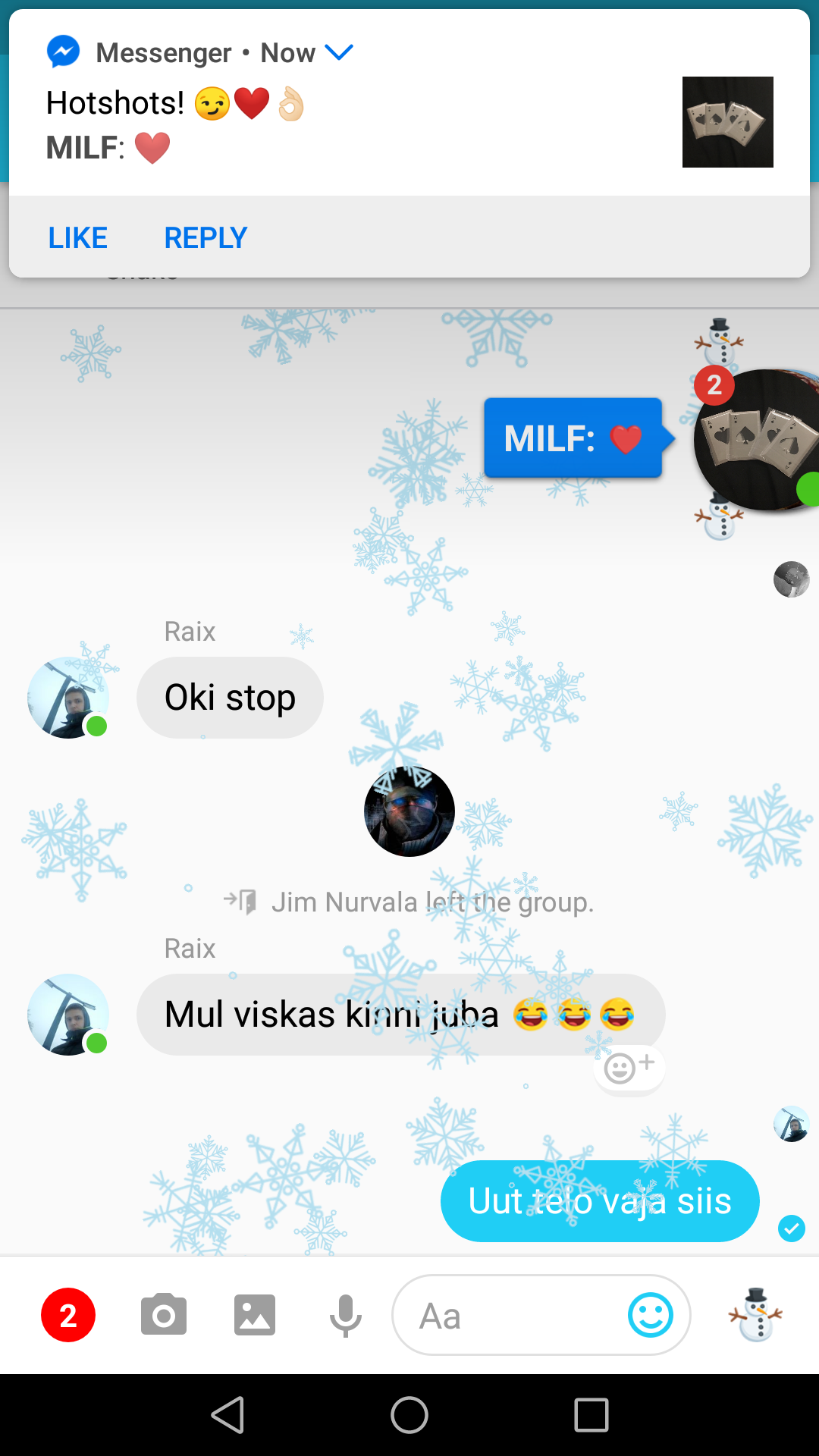
Task: Add a reaction to Raix's message
Action: [629, 1068]
